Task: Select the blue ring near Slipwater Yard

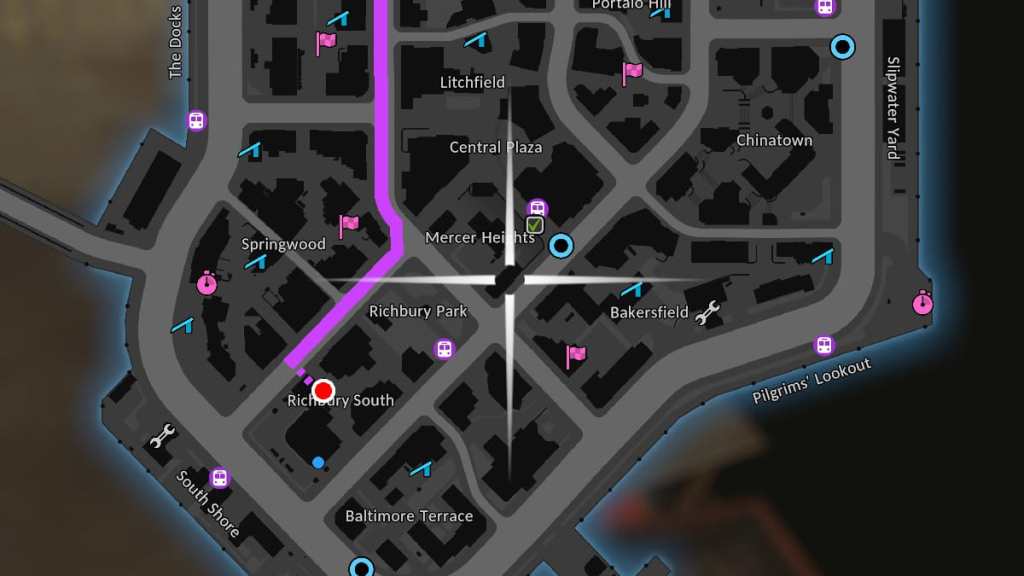Action: pyautogui.click(x=843, y=46)
